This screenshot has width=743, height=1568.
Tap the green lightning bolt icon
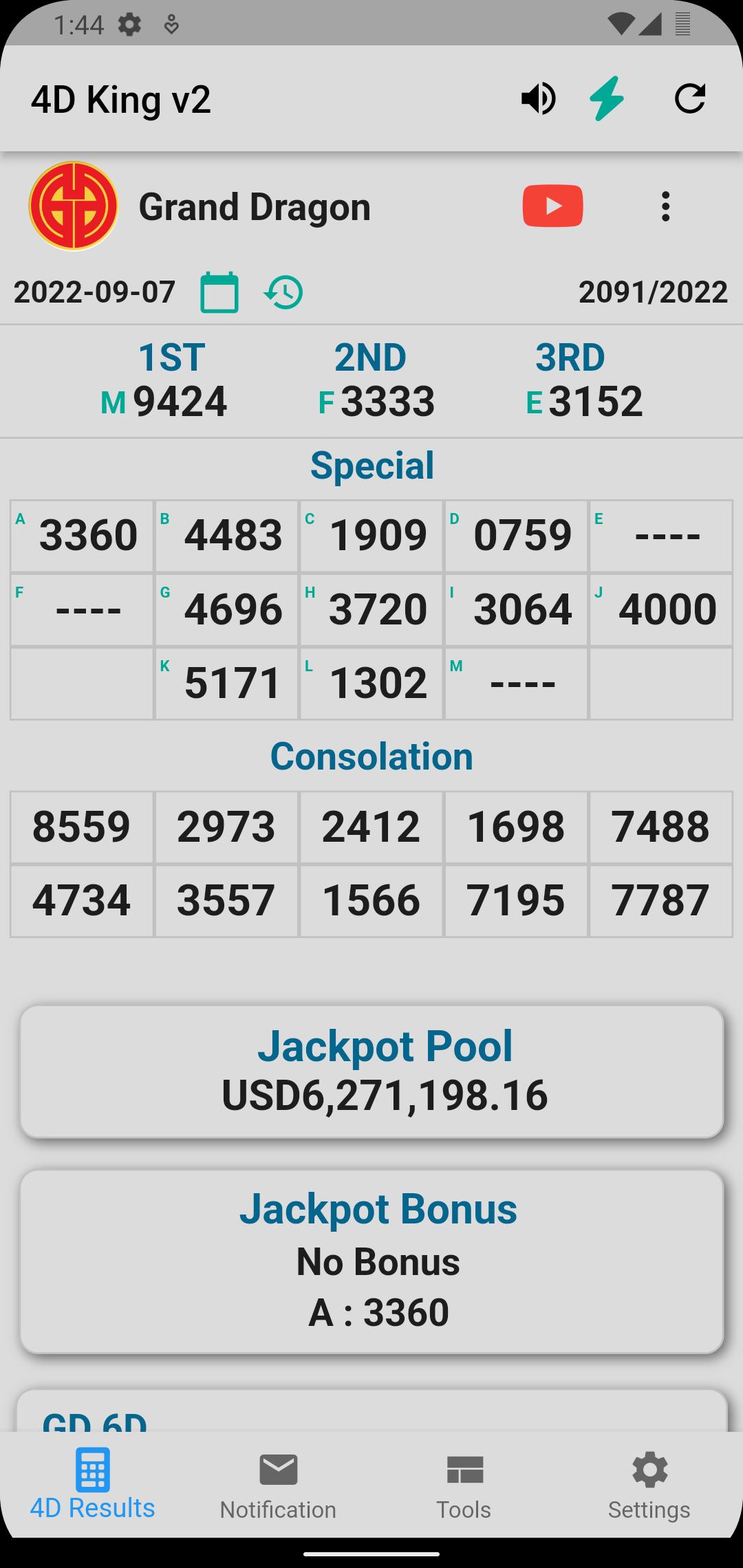point(607,99)
